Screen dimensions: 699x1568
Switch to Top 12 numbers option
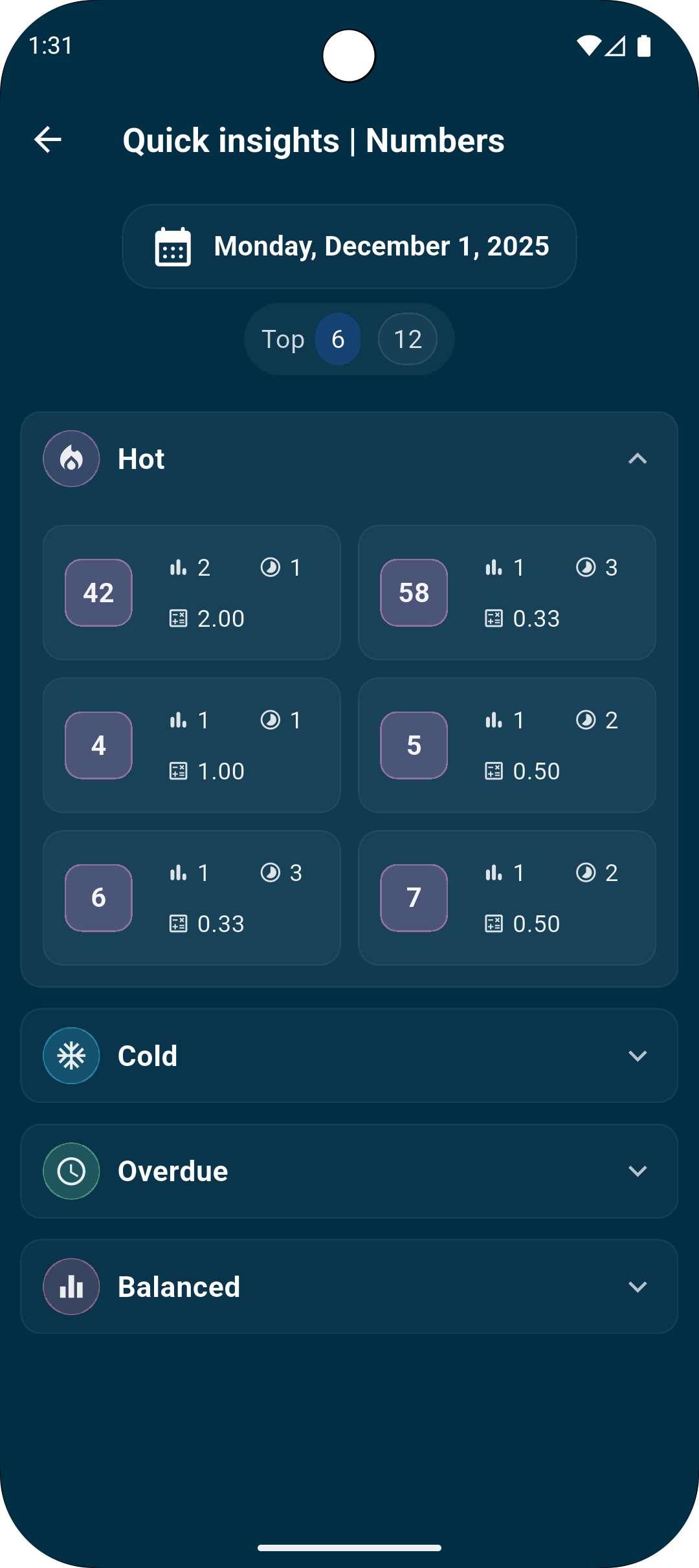407,338
